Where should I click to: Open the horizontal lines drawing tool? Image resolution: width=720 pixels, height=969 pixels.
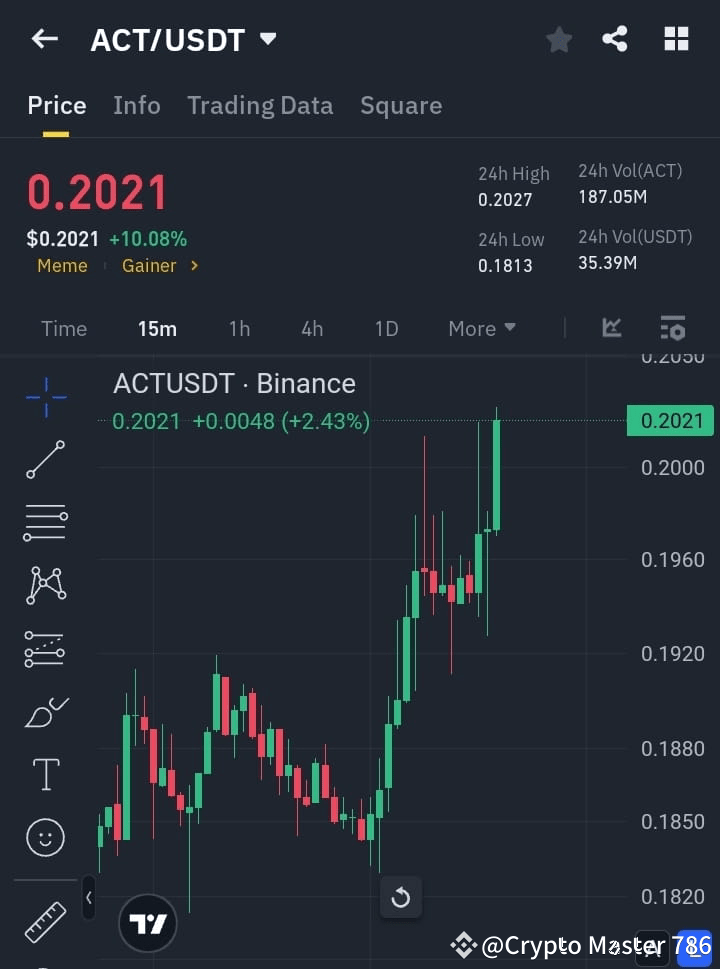click(x=45, y=523)
